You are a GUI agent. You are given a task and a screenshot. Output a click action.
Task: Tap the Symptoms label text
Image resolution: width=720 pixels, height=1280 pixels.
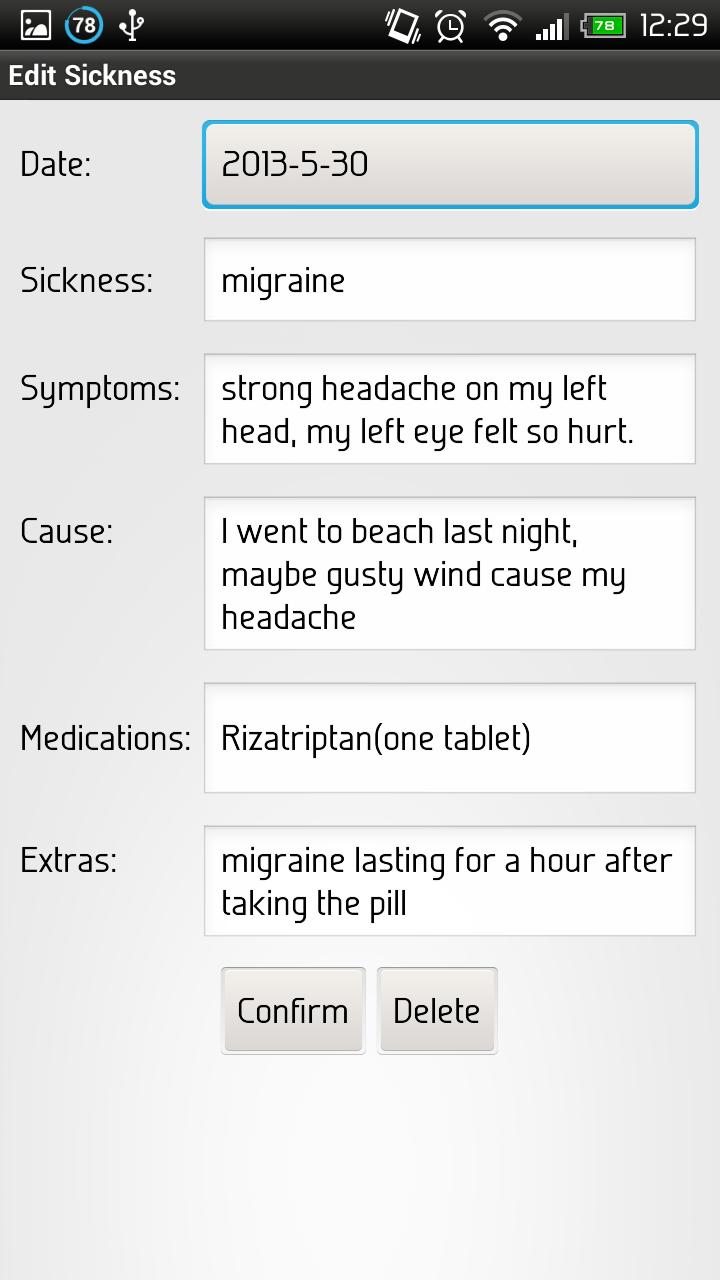(99, 388)
